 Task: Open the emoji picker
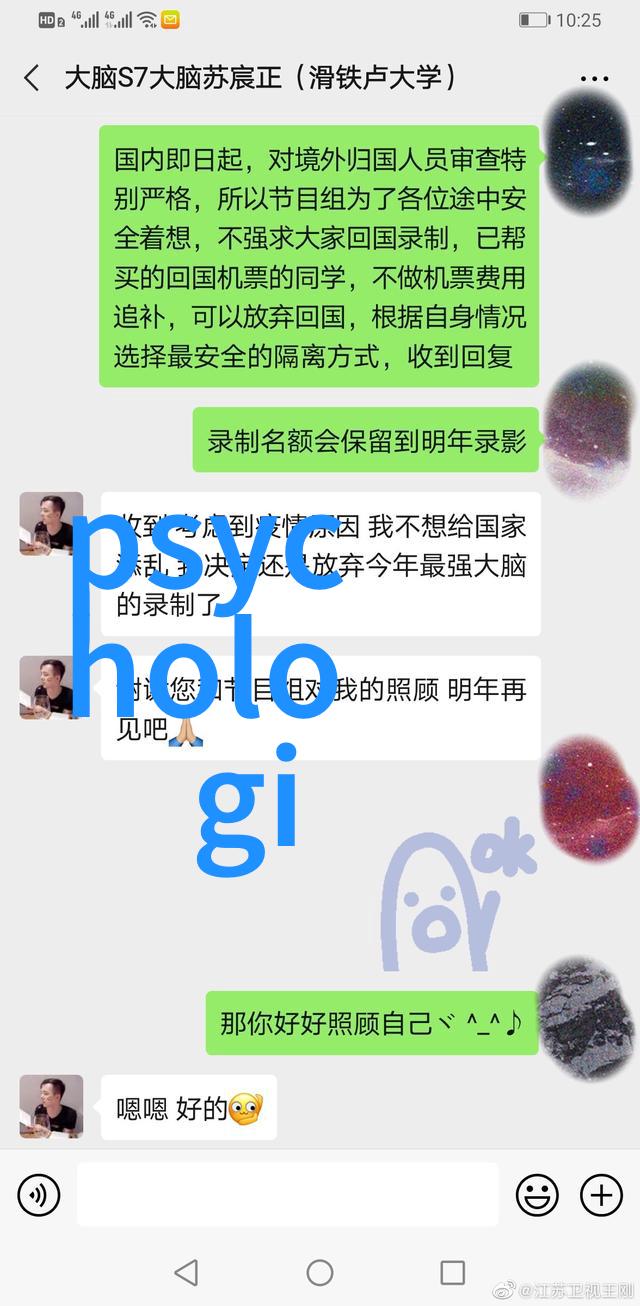click(537, 1195)
